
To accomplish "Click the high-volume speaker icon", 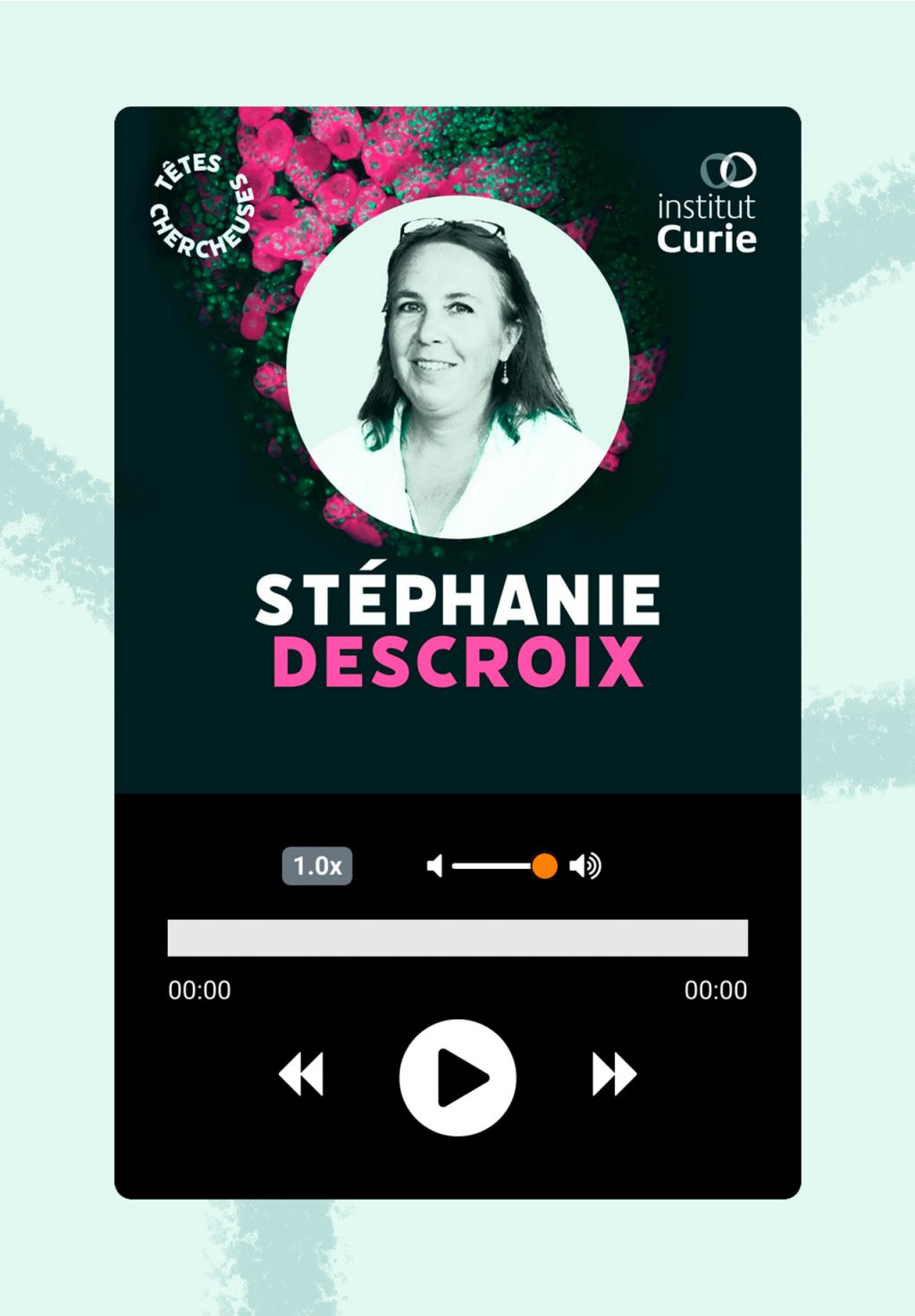I will pos(587,865).
